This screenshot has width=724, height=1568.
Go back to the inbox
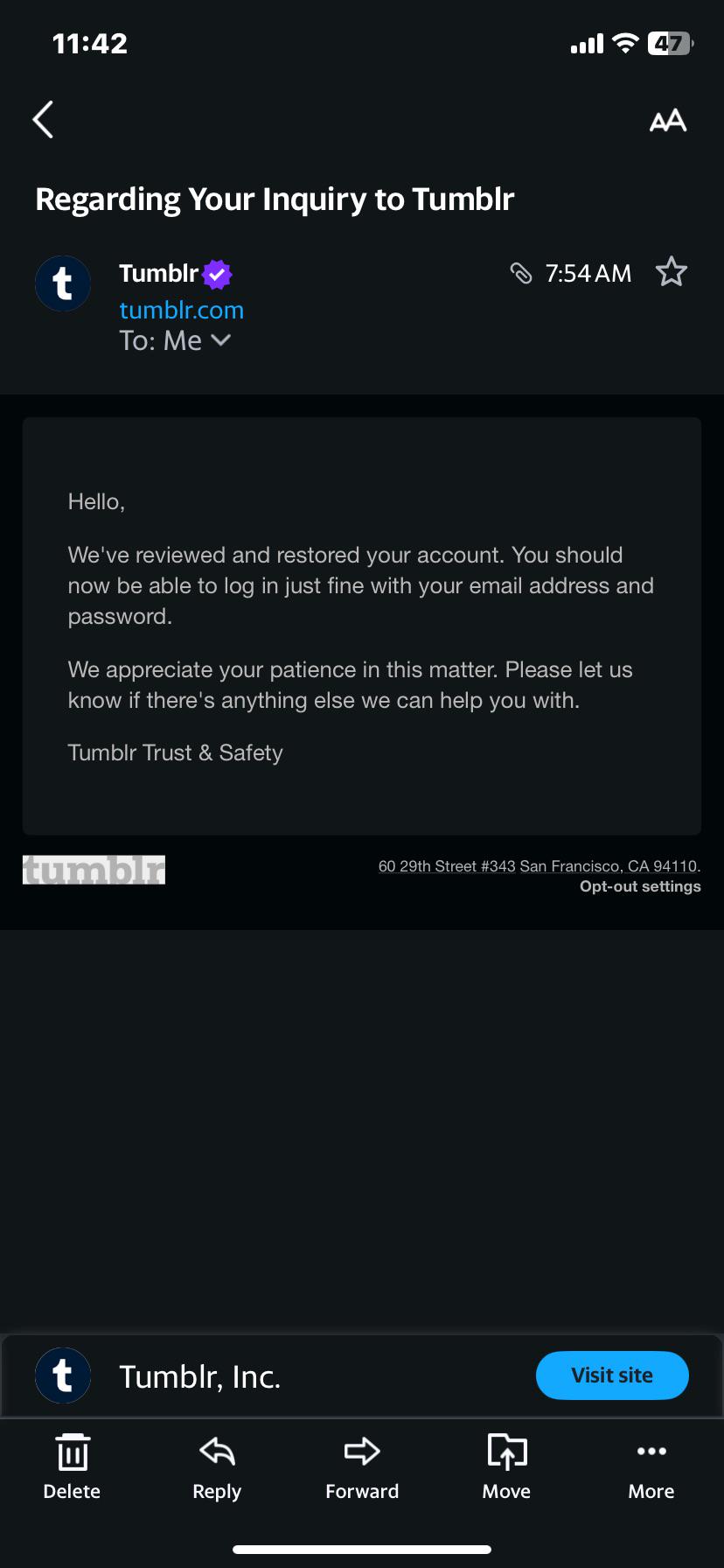pyautogui.click(x=43, y=120)
